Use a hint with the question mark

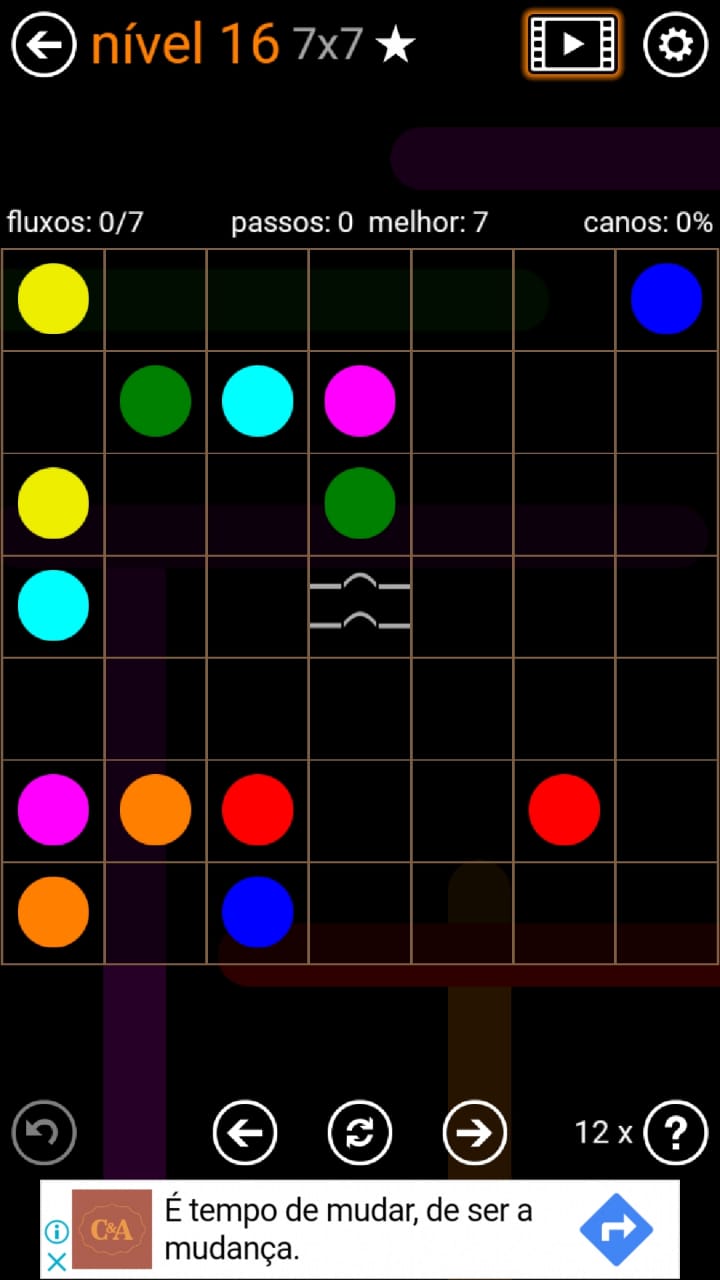point(676,1132)
